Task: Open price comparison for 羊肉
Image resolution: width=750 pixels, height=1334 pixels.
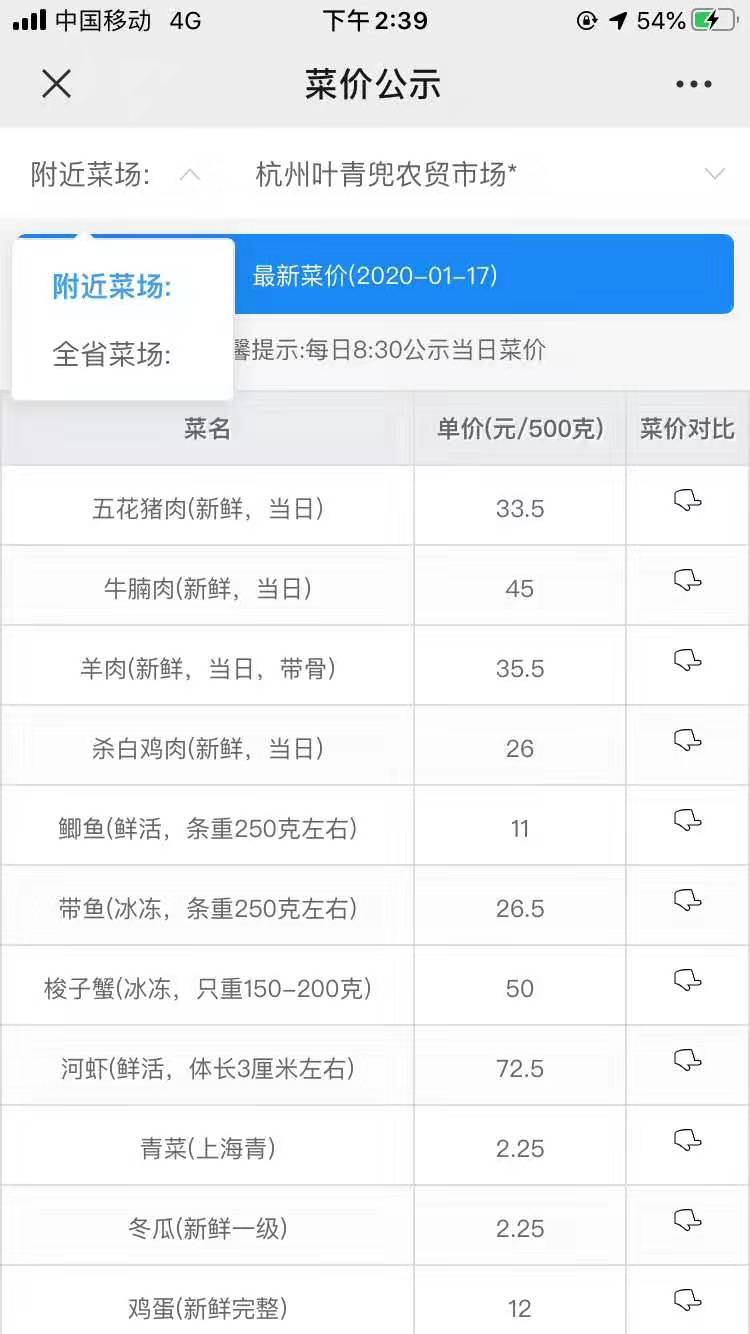Action: 688,660
